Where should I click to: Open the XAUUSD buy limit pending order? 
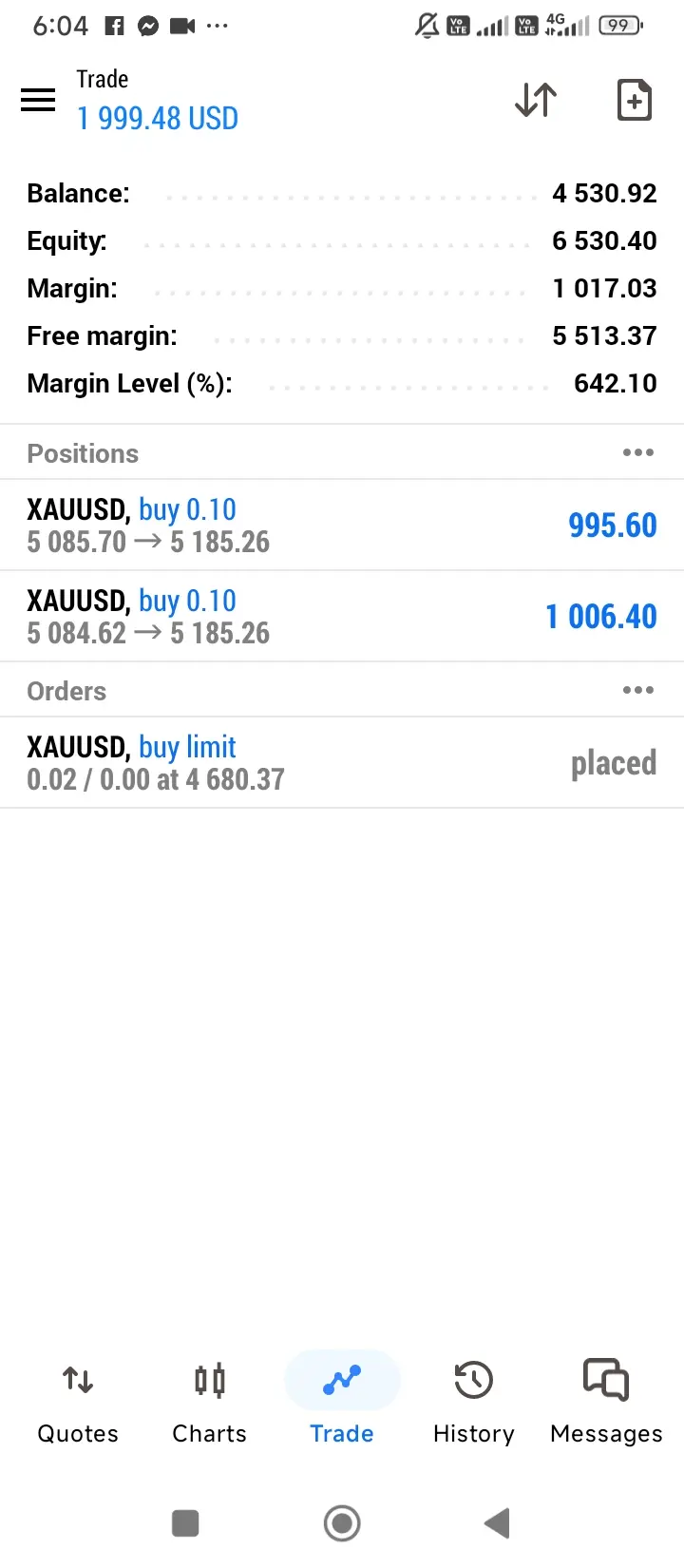coord(342,762)
